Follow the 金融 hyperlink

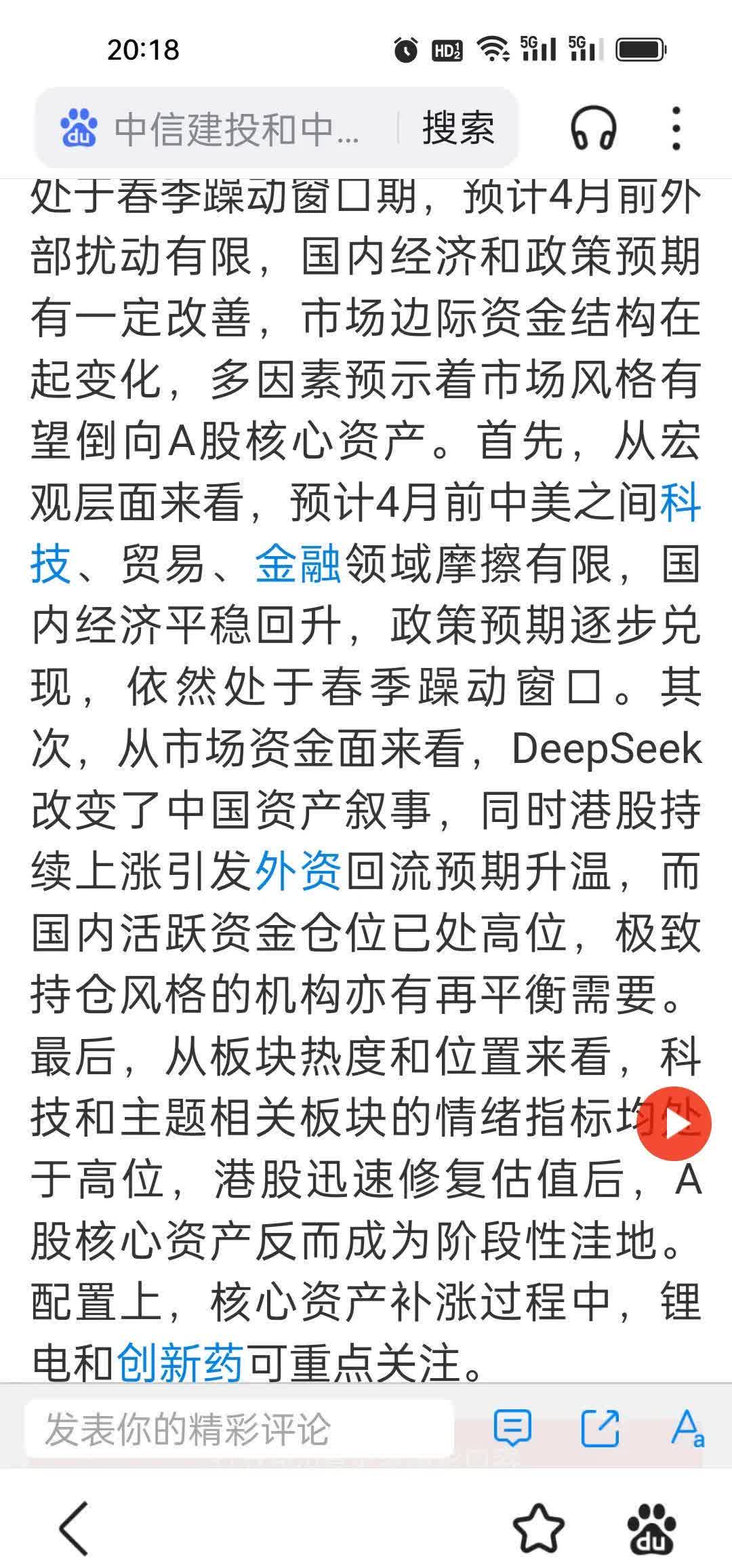(298, 564)
